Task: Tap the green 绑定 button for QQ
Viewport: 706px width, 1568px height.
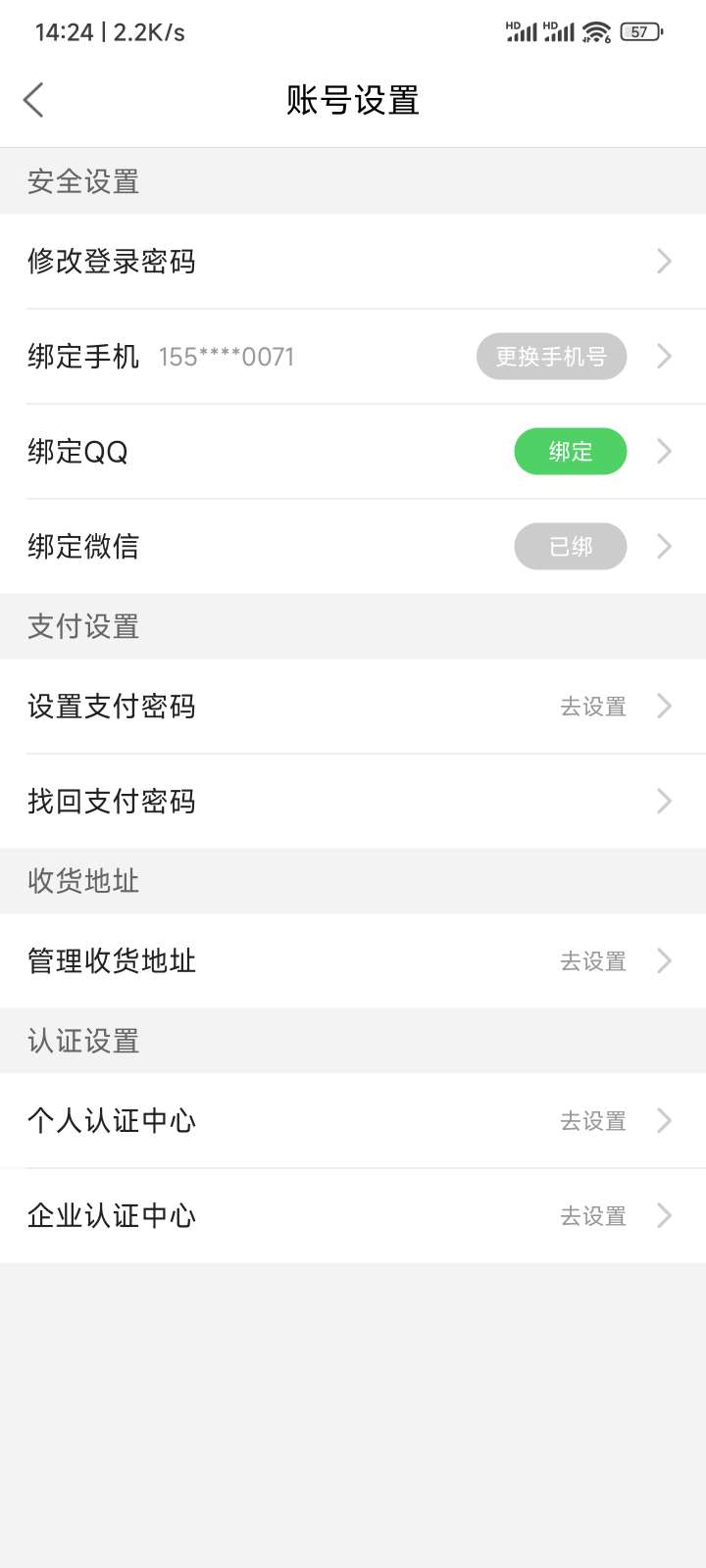Action: coord(570,452)
